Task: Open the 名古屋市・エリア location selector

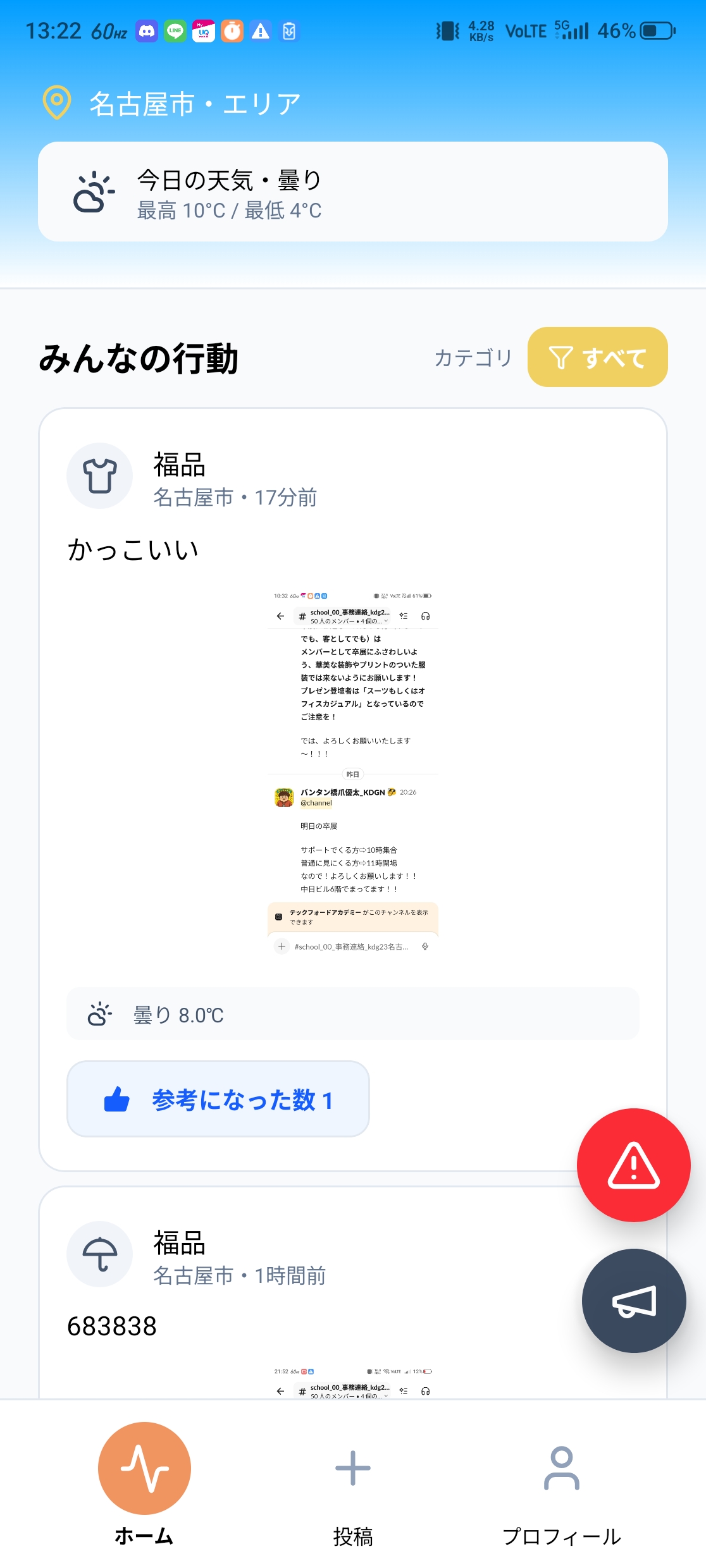Action: (x=172, y=104)
